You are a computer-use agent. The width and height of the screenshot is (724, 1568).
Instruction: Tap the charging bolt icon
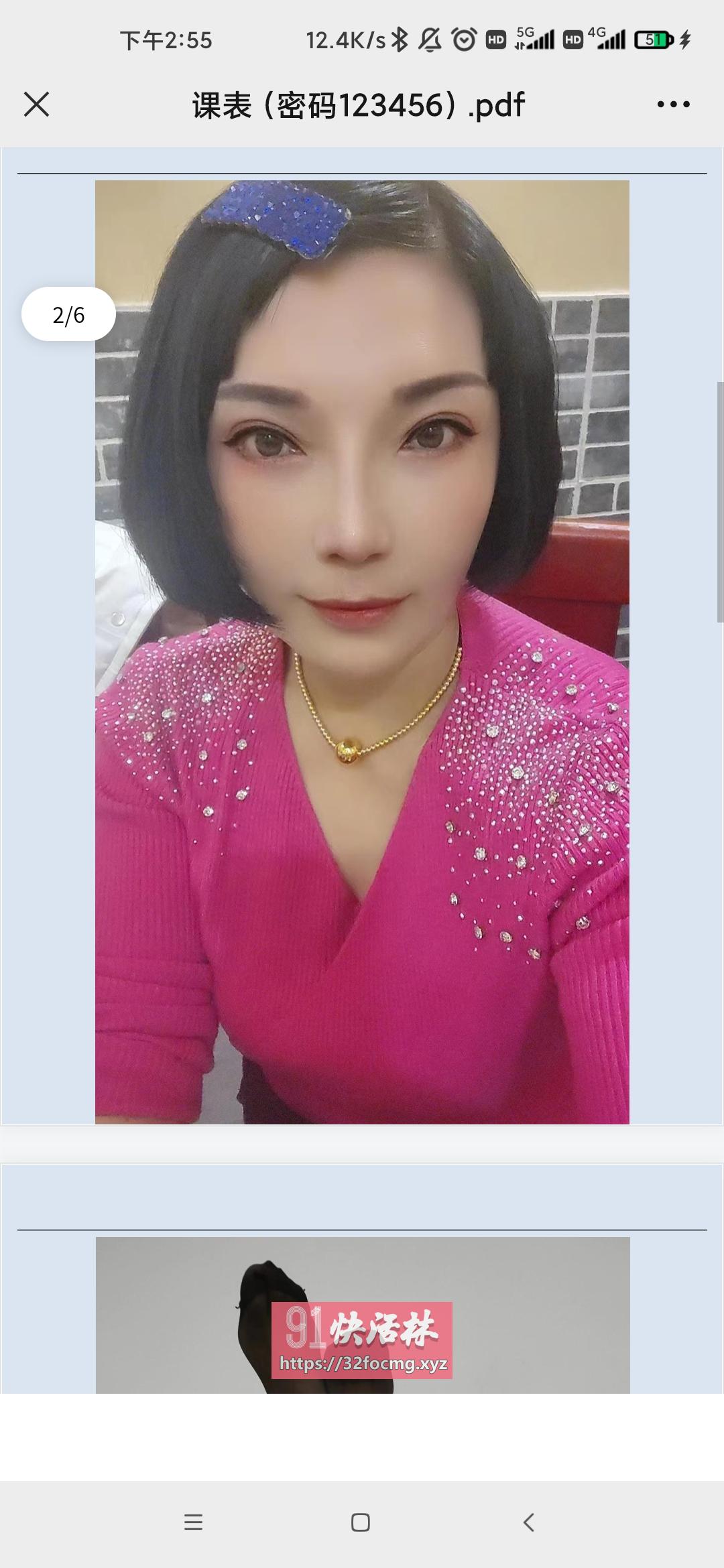click(x=685, y=40)
